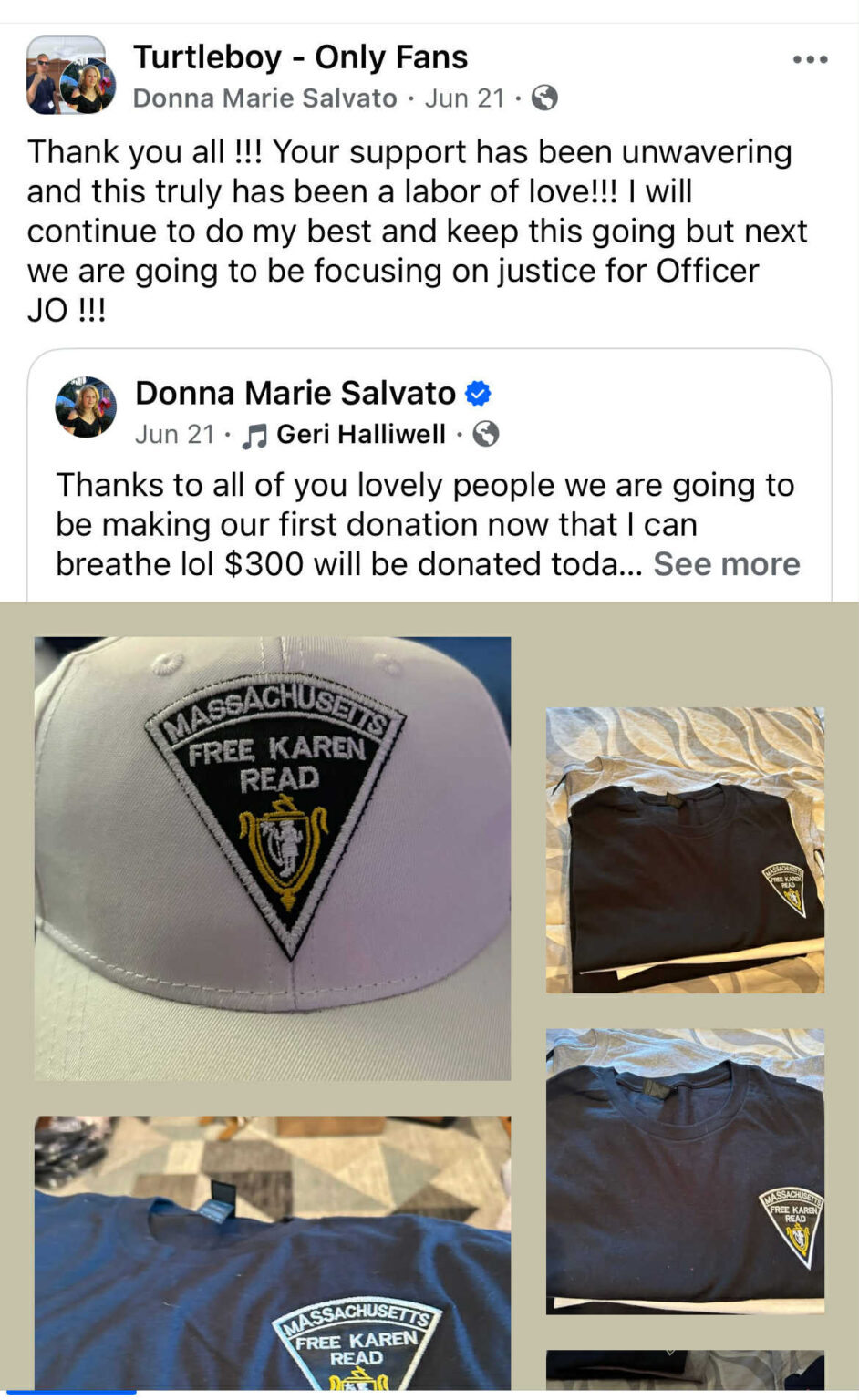Click the first dot of the options ellipsis icon

click(796, 57)
